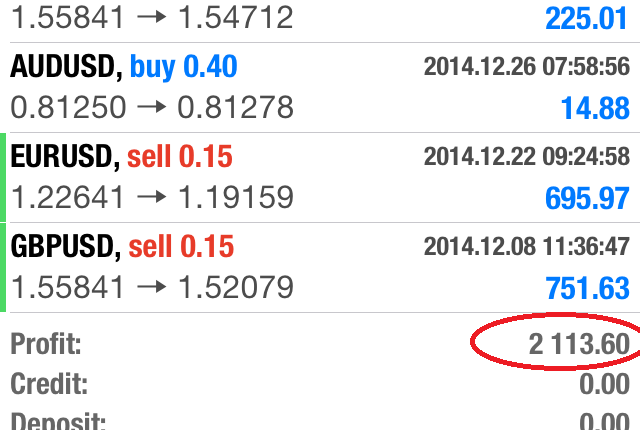The width and height of the screenshot is (640, 430).
Task: Open the AUDUSD buy 0.40 trade
Action: pyautogui.click(x=320, y=87)
